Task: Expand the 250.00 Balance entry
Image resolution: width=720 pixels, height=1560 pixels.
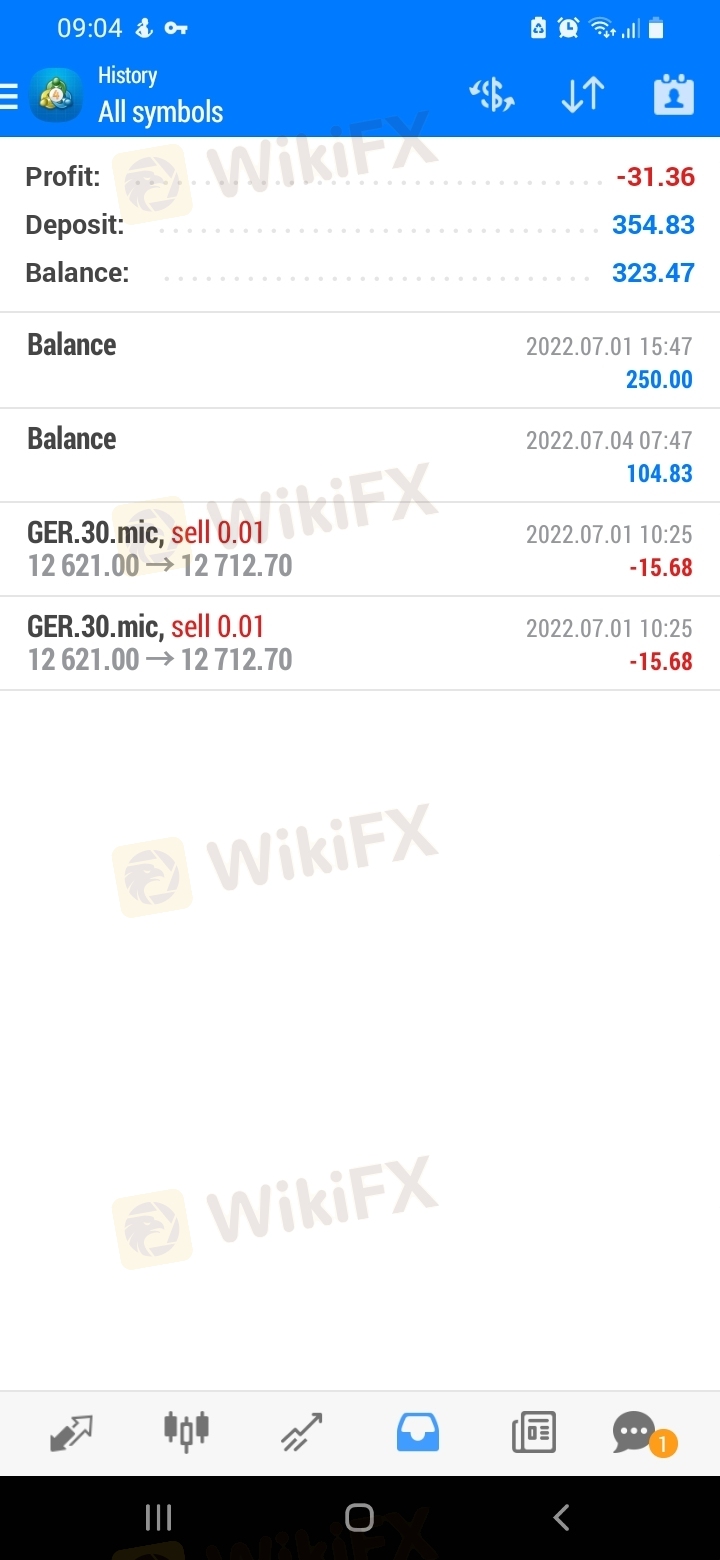Action: (x=360, y=361)
